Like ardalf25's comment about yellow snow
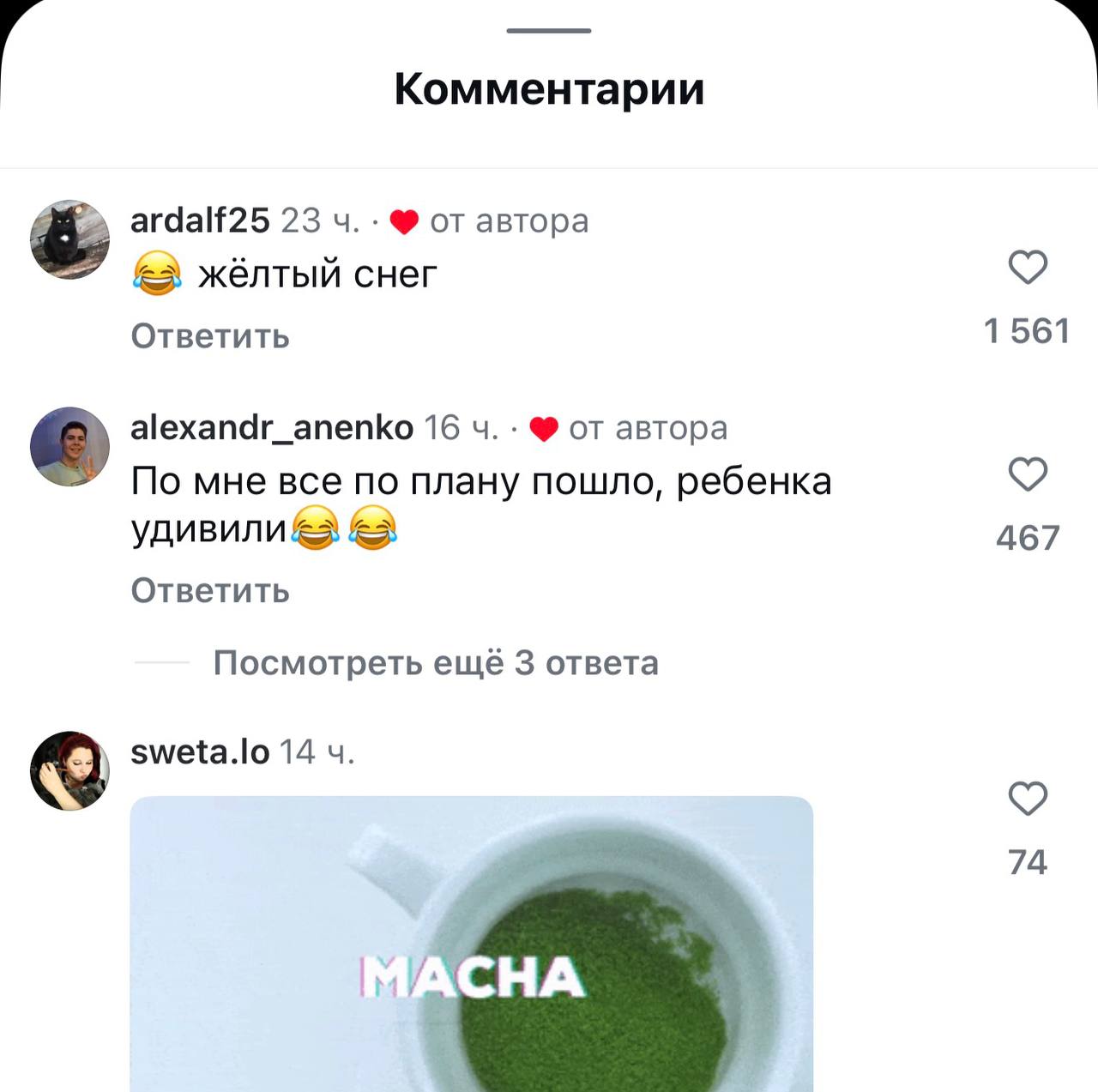 click(1027, 268)
